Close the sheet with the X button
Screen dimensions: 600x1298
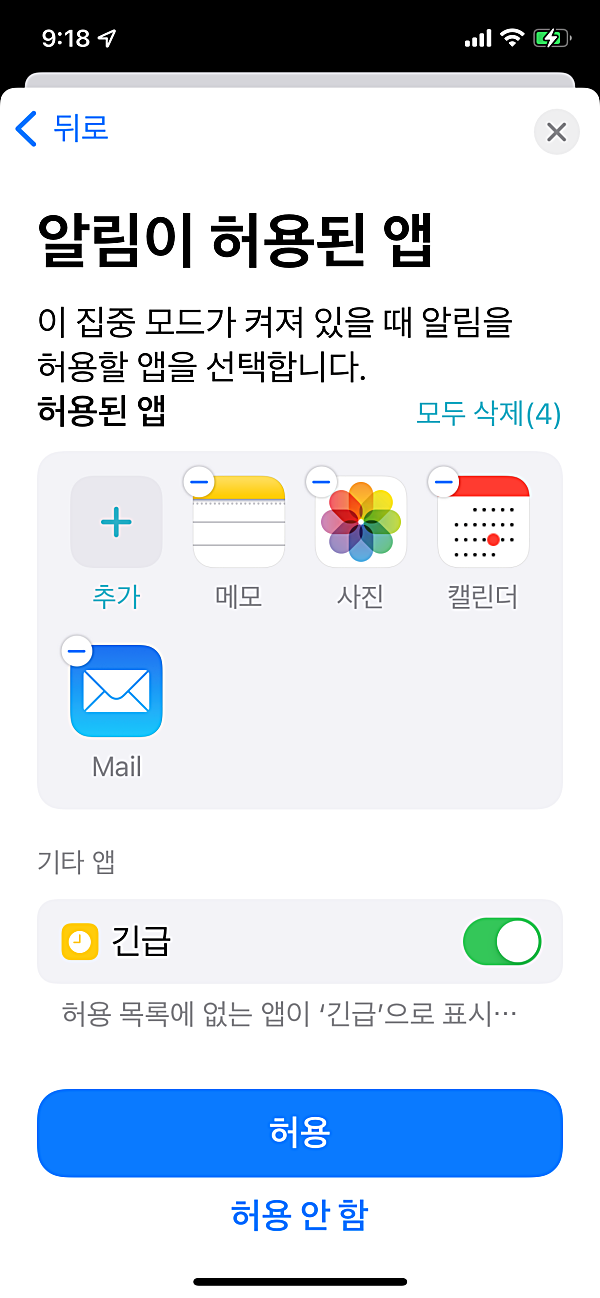tap(557, 131)
